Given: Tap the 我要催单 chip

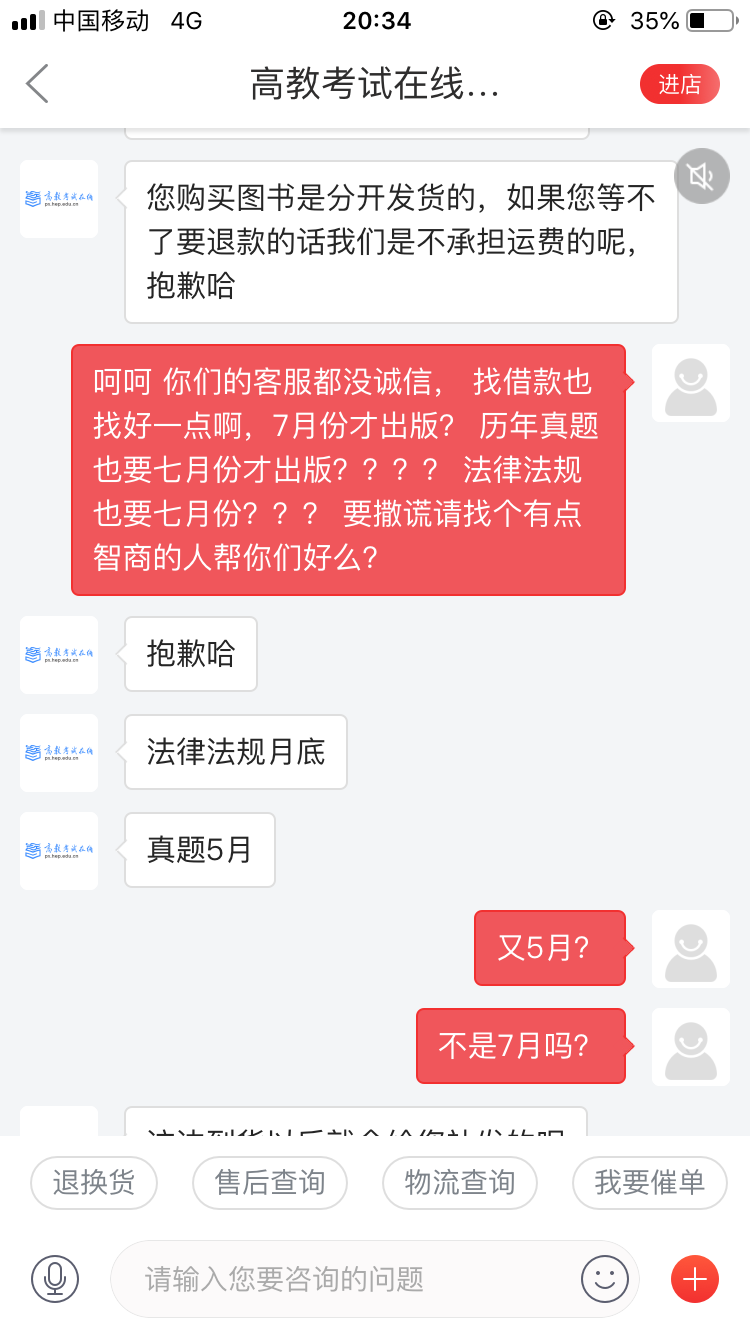Looking at the screenshot, I should [650, 1183].
